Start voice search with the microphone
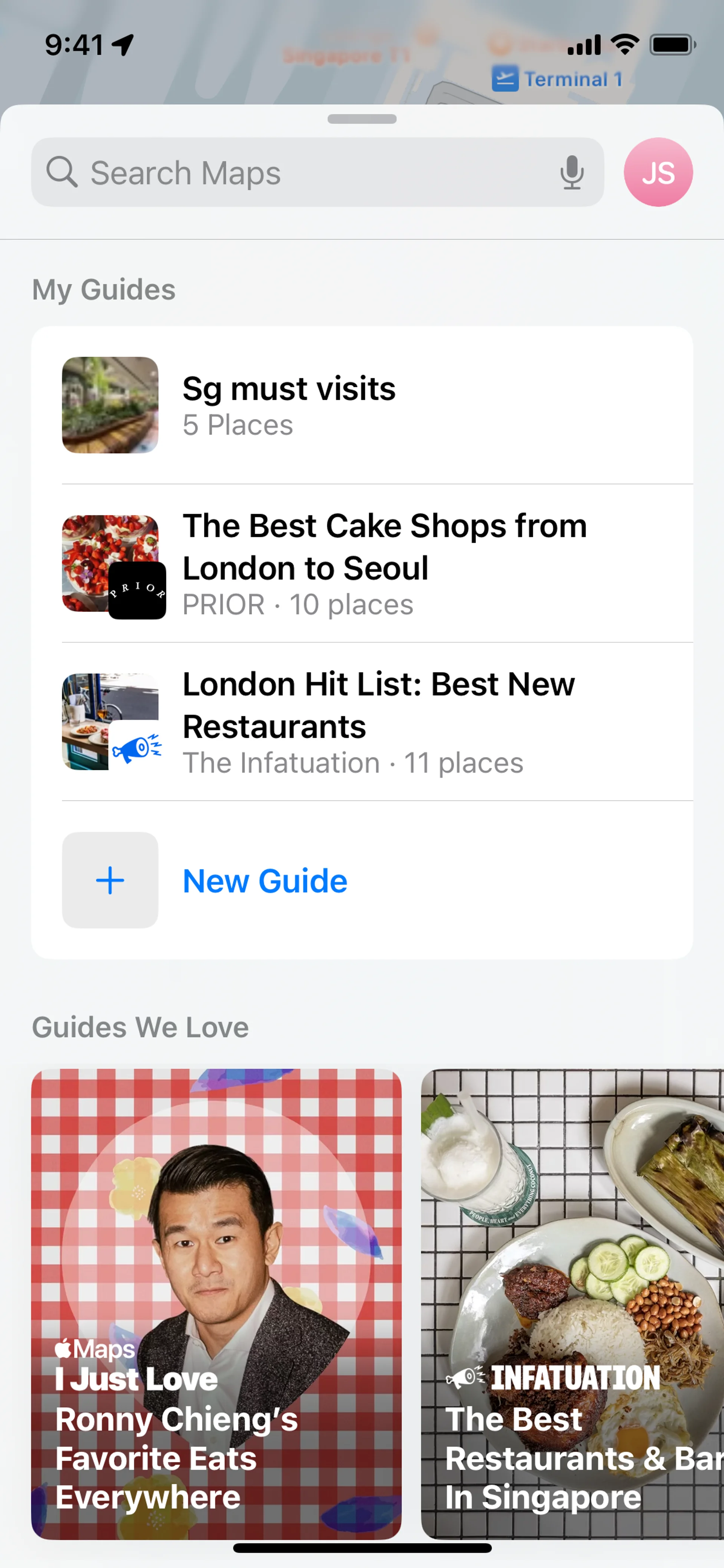Screen dimensions: 724x1568 coord(571,172)
